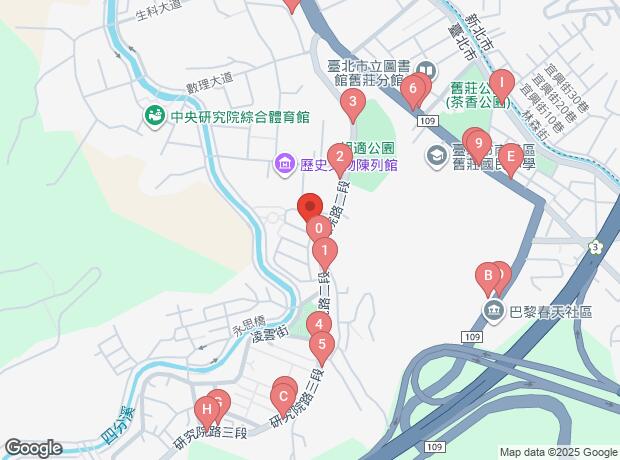The width and height of the screenshot is (620, 460).
Task: Select map marker B near 巴黎春天社區
Action: click(x=488, y=274)
